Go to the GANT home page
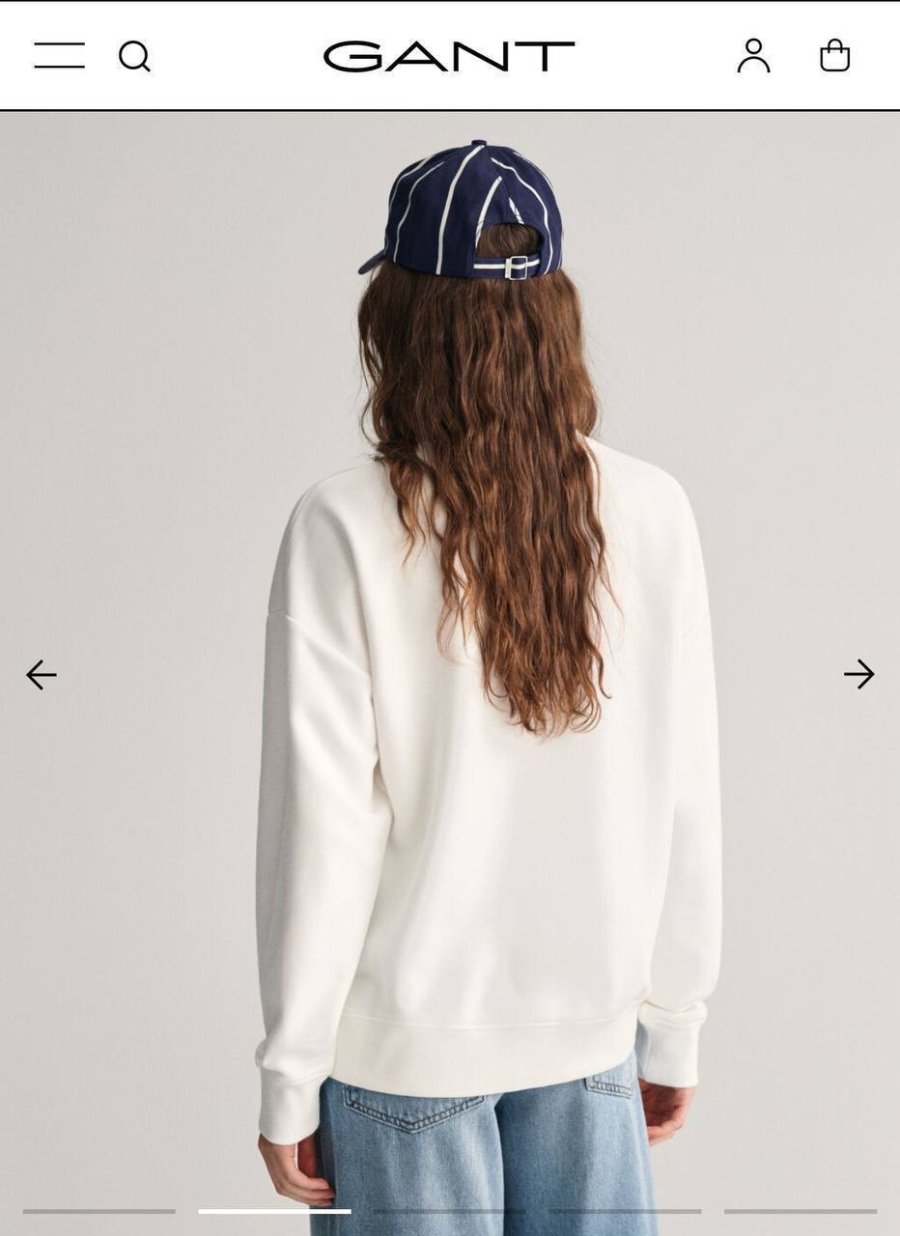Viewport: 900px width, 1236px height. 449,56
